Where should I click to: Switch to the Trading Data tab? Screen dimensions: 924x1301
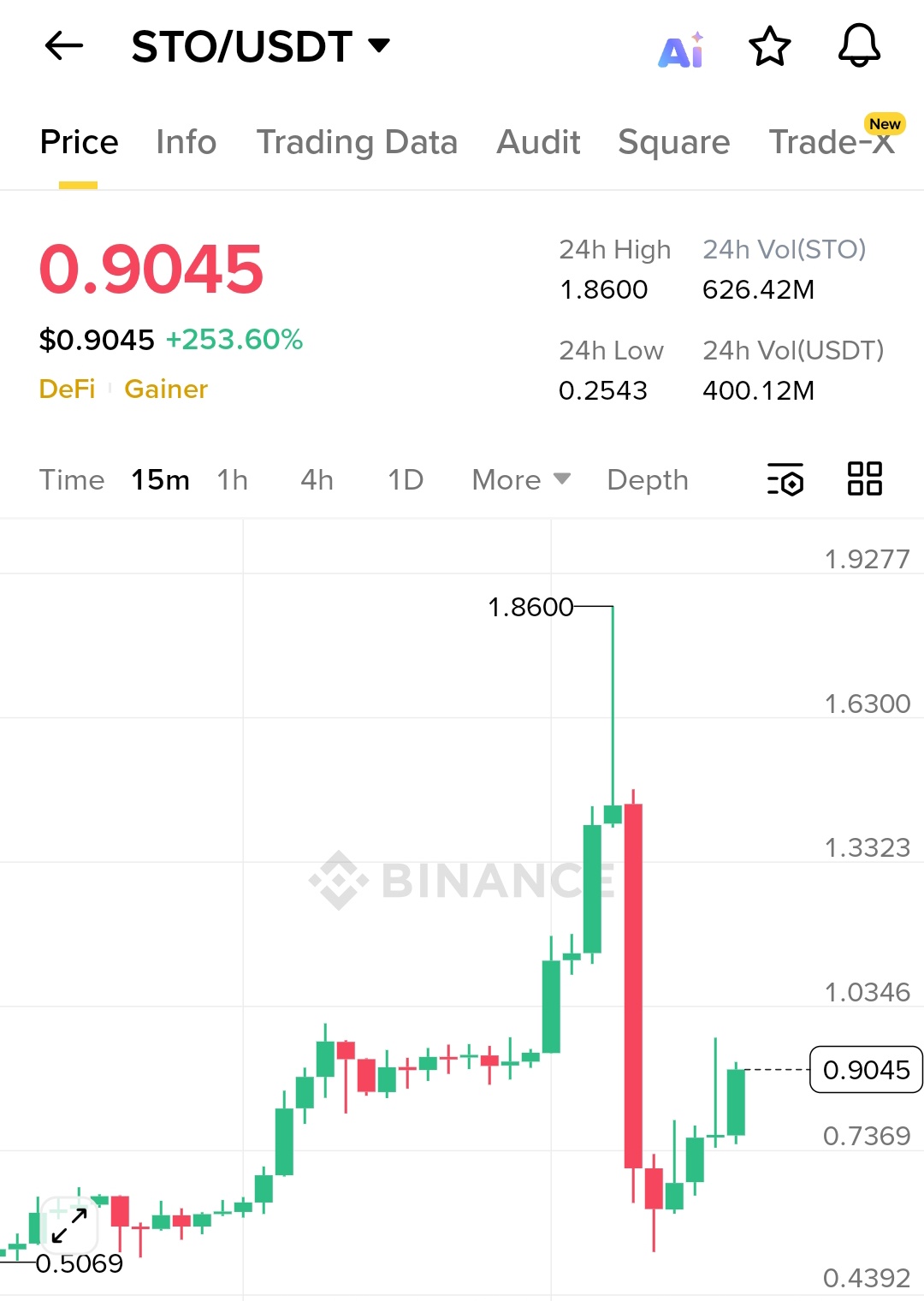point(357,142)
